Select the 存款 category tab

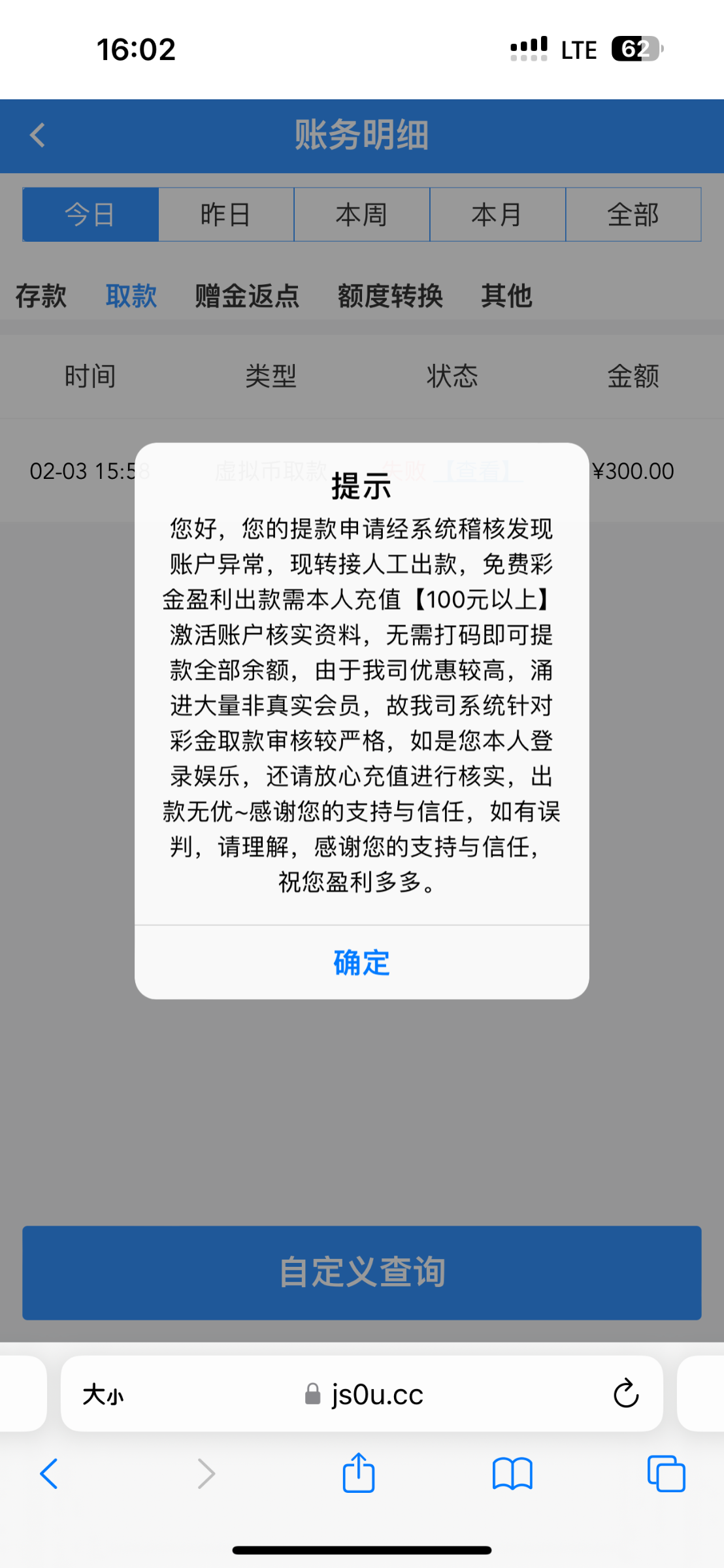40,296
